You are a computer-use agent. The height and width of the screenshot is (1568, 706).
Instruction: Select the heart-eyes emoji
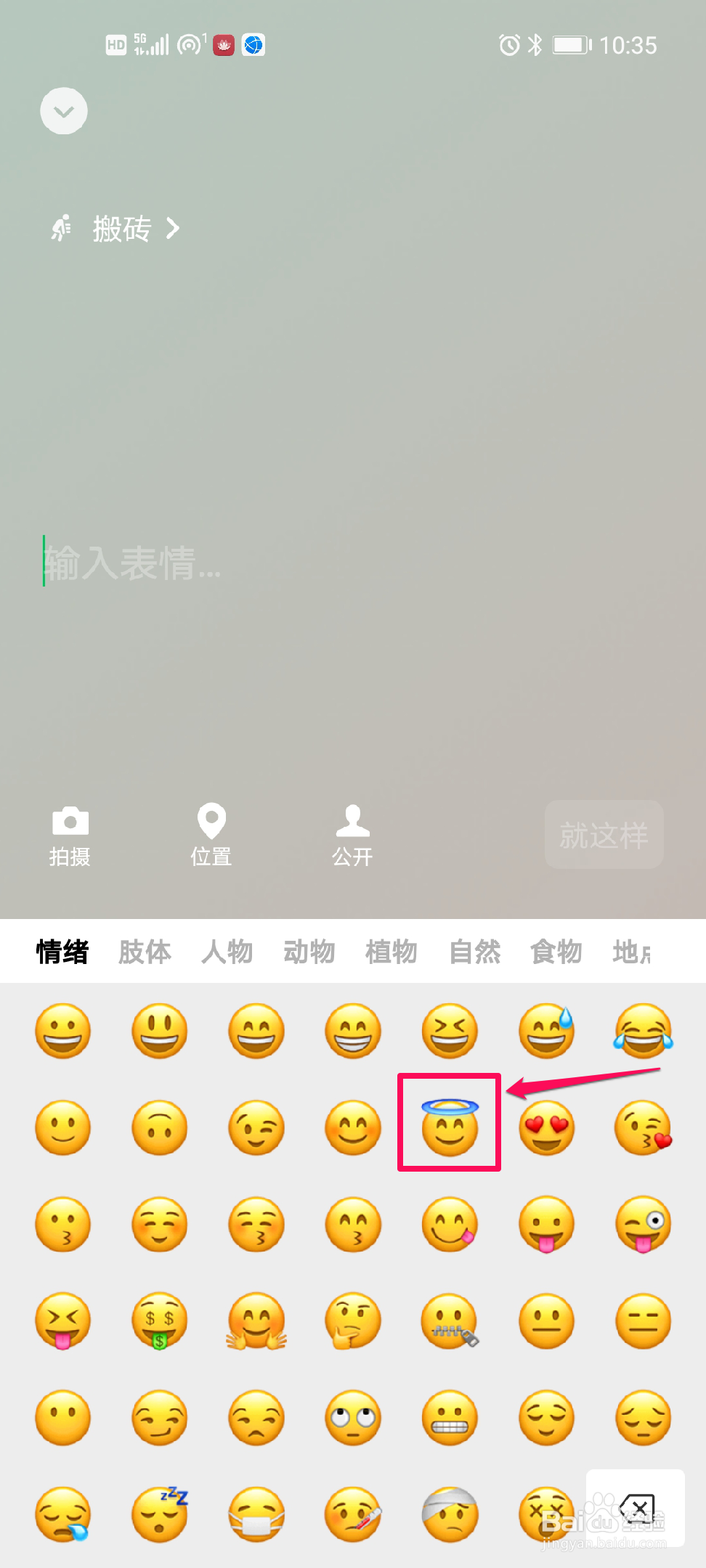click(546, 1127)
